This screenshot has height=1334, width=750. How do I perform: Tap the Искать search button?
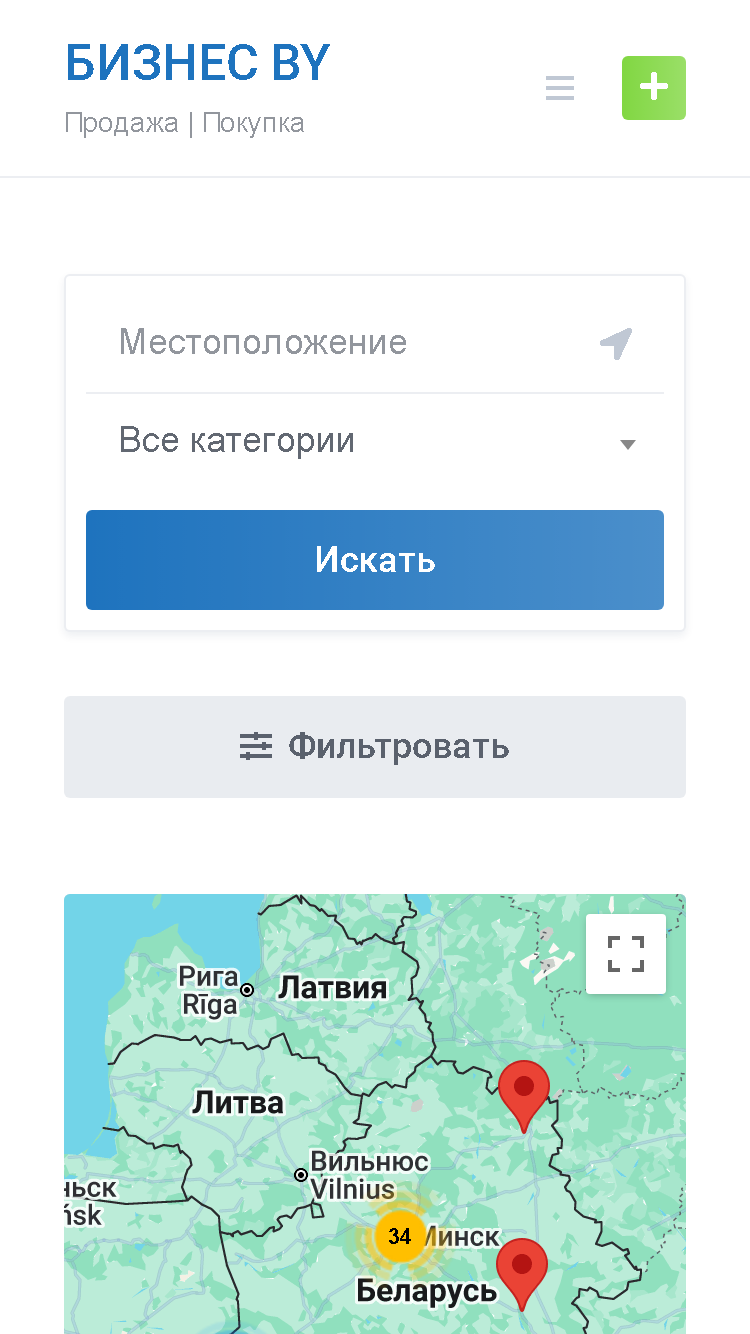pos(375,560)
